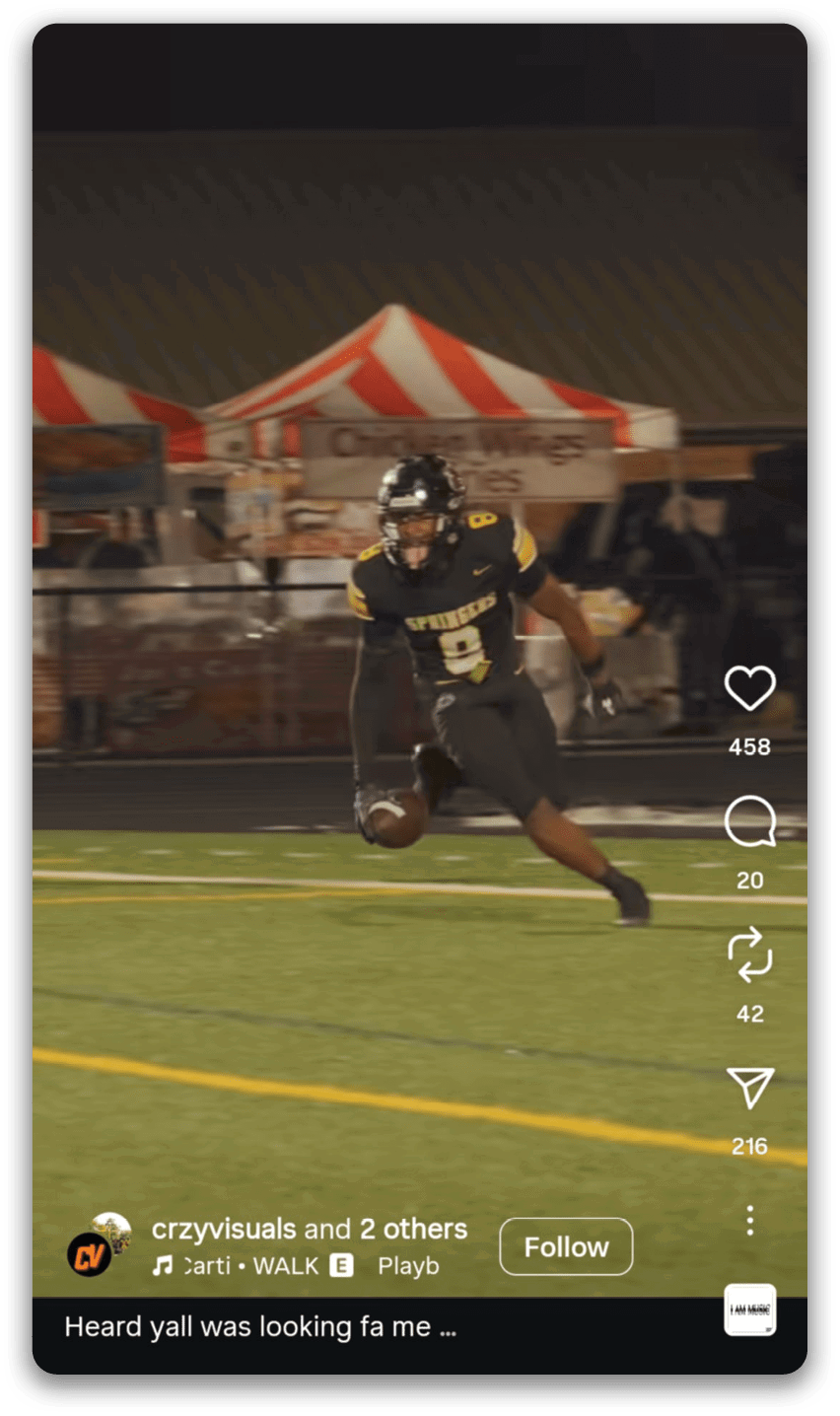Expand the caption "Heard yall was looking fa me"
This screenshot has width=840, height=1416.
[260, 1327]
